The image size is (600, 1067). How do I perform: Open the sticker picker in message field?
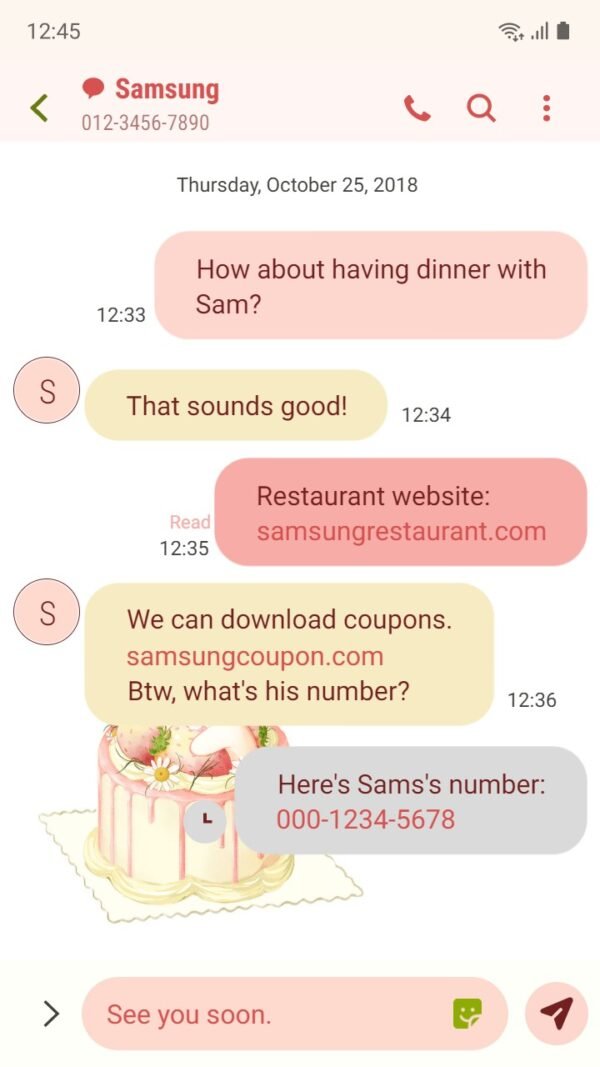(467, 1014)
